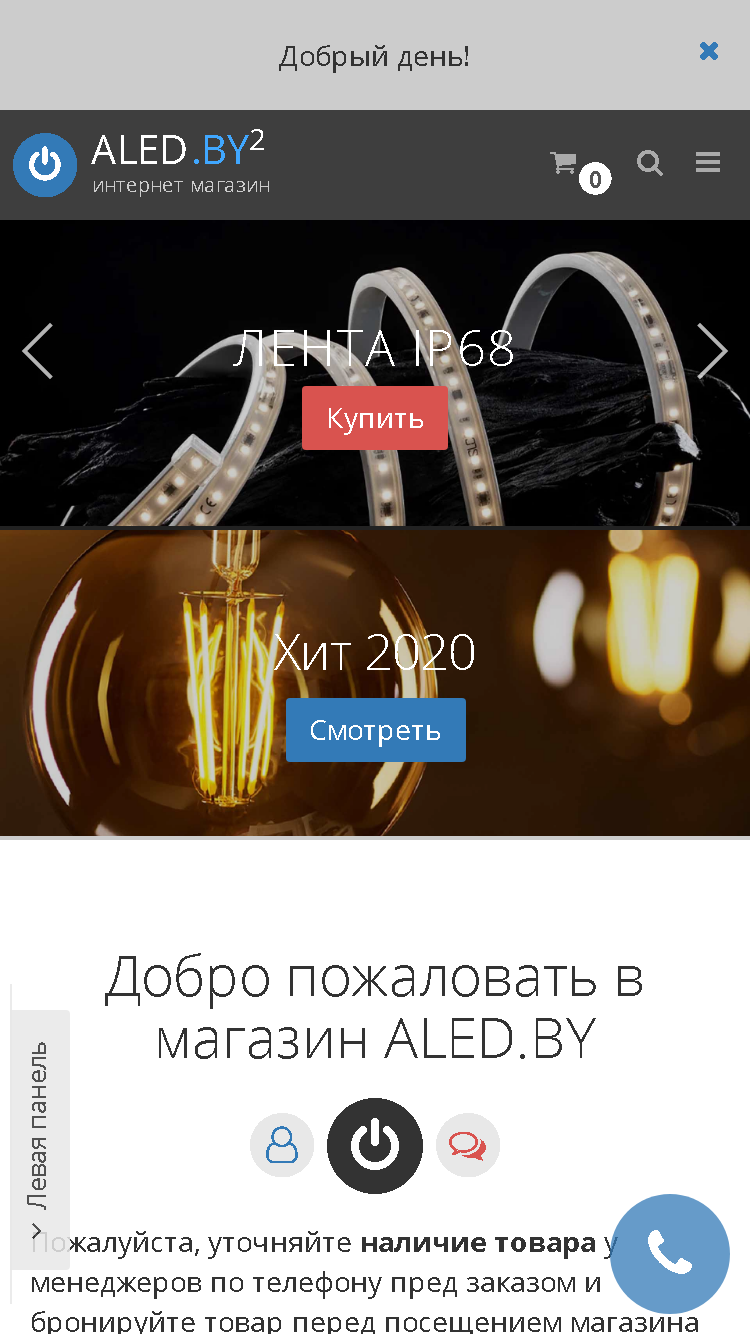Go to previous slide arrow
Viewport: 750px width, 1334px height.
[x=38, y=351]
